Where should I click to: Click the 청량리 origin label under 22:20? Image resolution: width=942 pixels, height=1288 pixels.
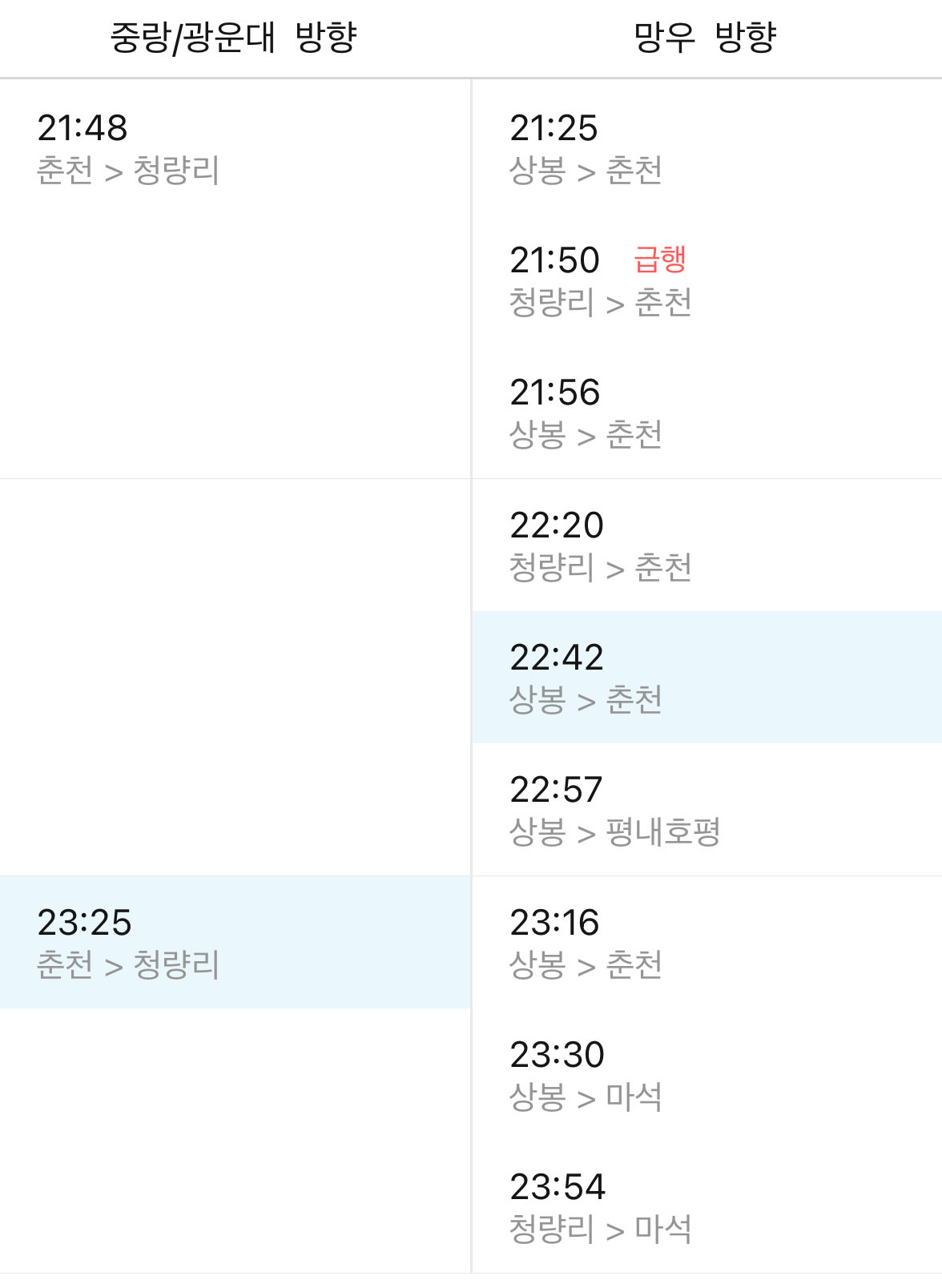click(549, 569)
